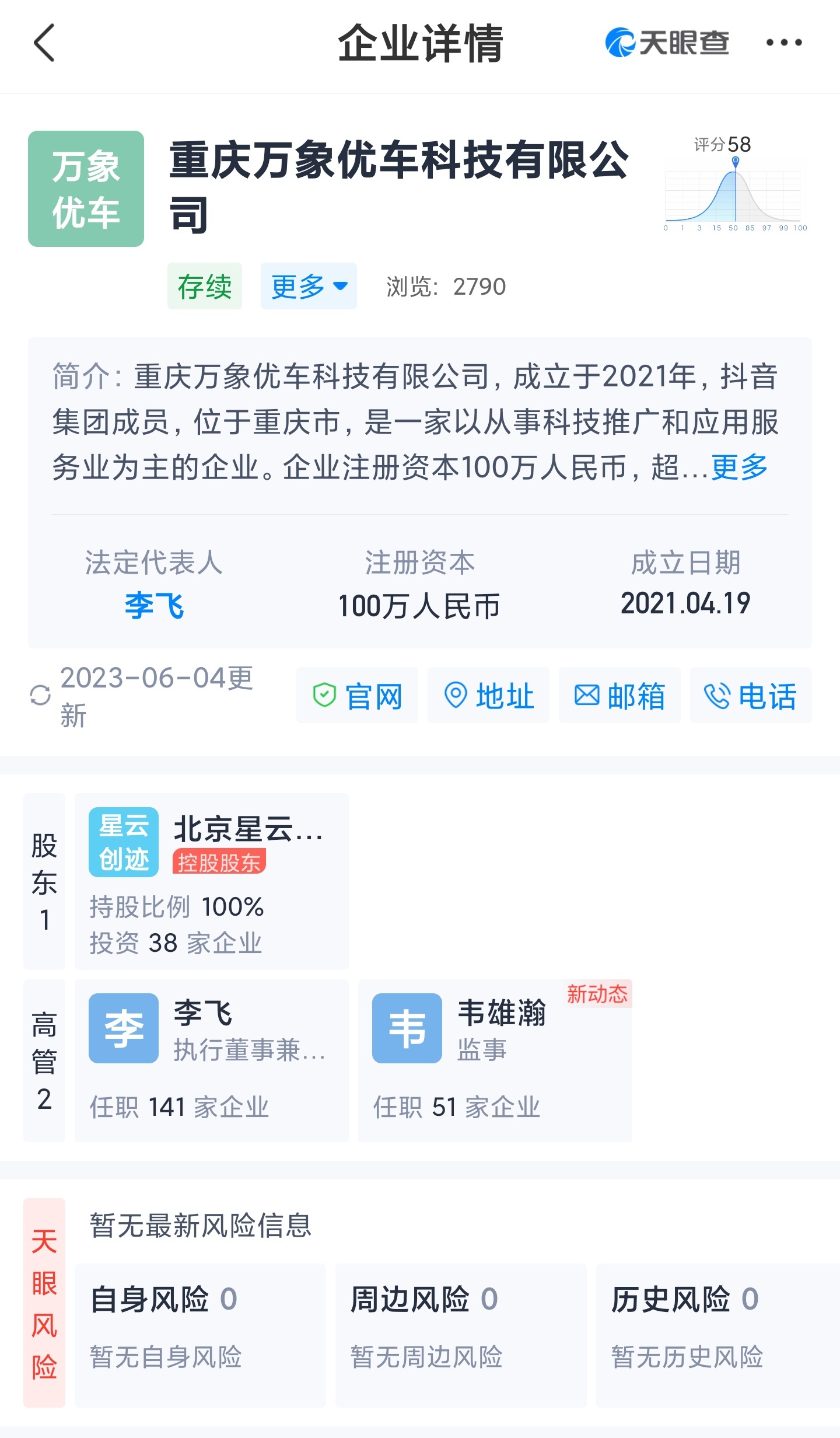The height and width of the screenshot is (1438, 840).
Task: View 周边风险 details
Action: pyautogui.click(x=461, y=1334)
